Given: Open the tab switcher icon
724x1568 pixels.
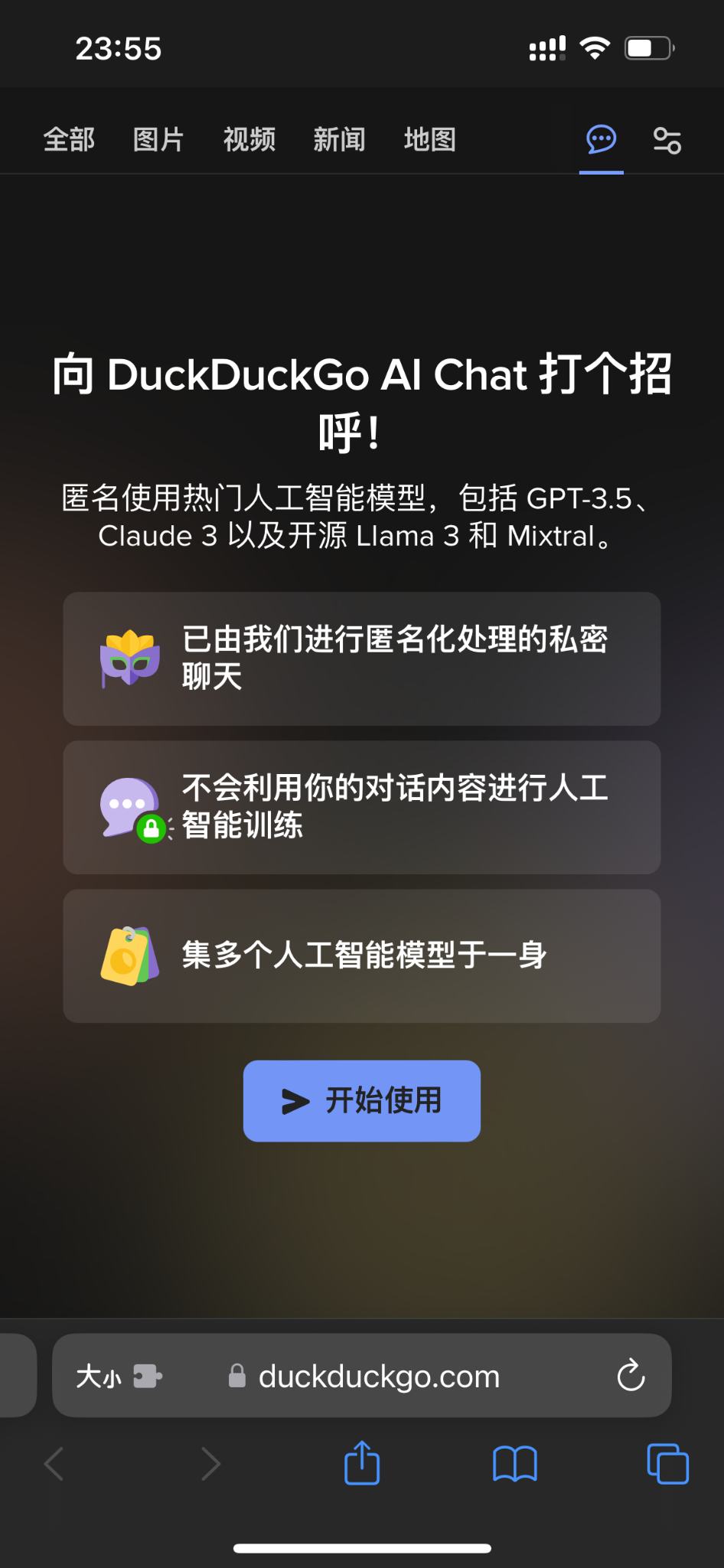Looking at the screenshot, I should [666, 1462].
